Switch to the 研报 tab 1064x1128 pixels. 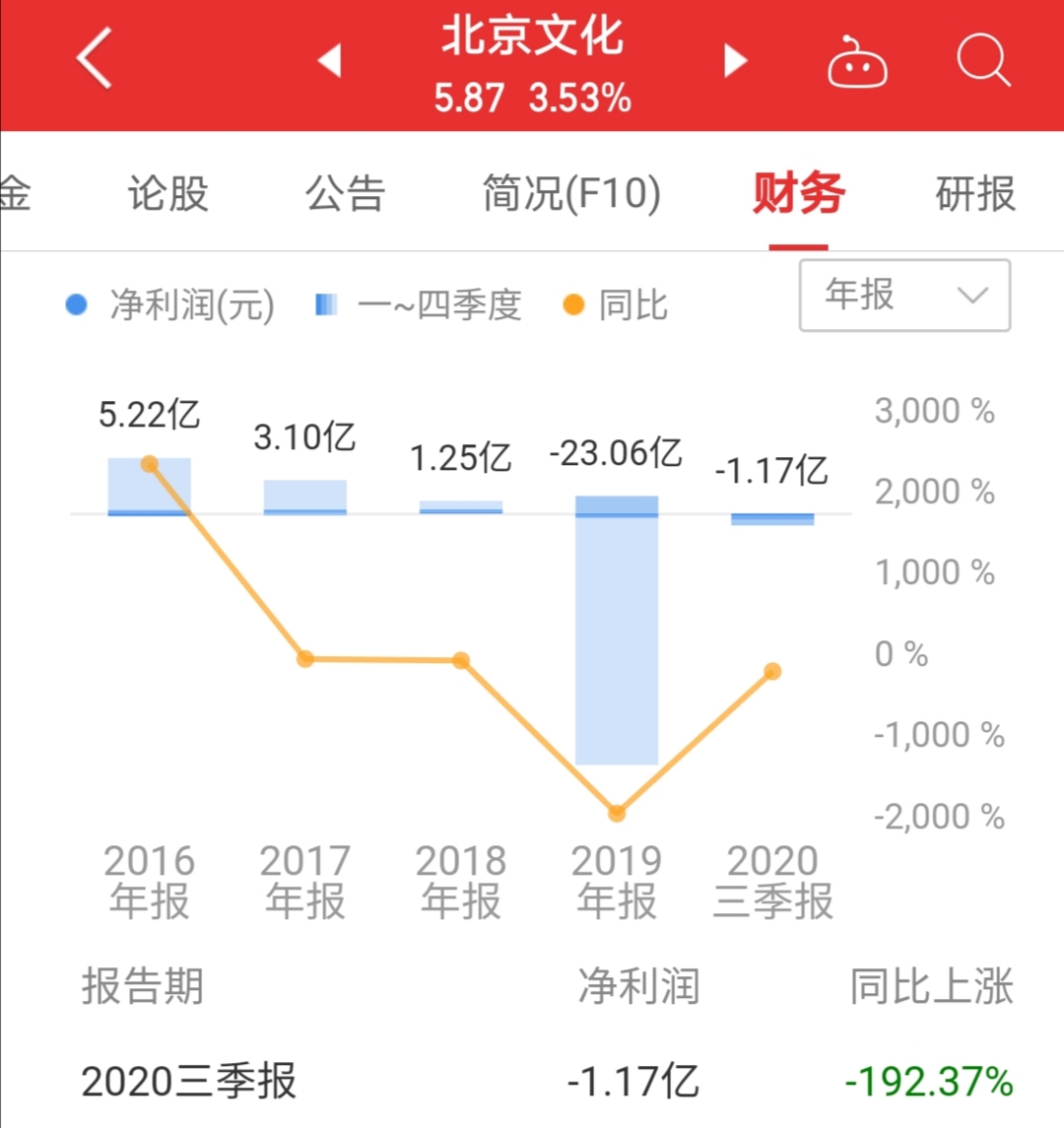976,194
